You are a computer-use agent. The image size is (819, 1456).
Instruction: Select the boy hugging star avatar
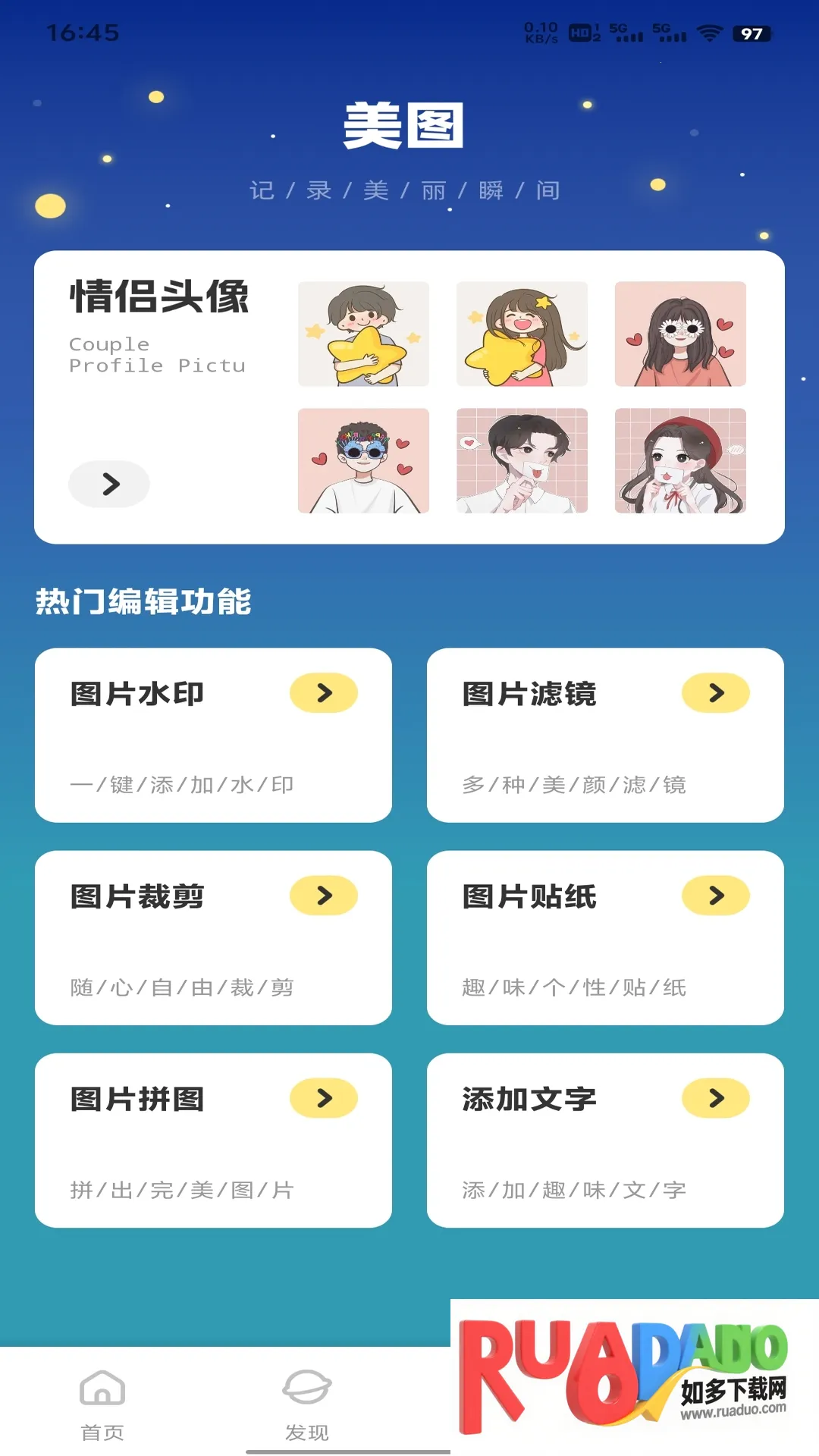pos(363,334)
